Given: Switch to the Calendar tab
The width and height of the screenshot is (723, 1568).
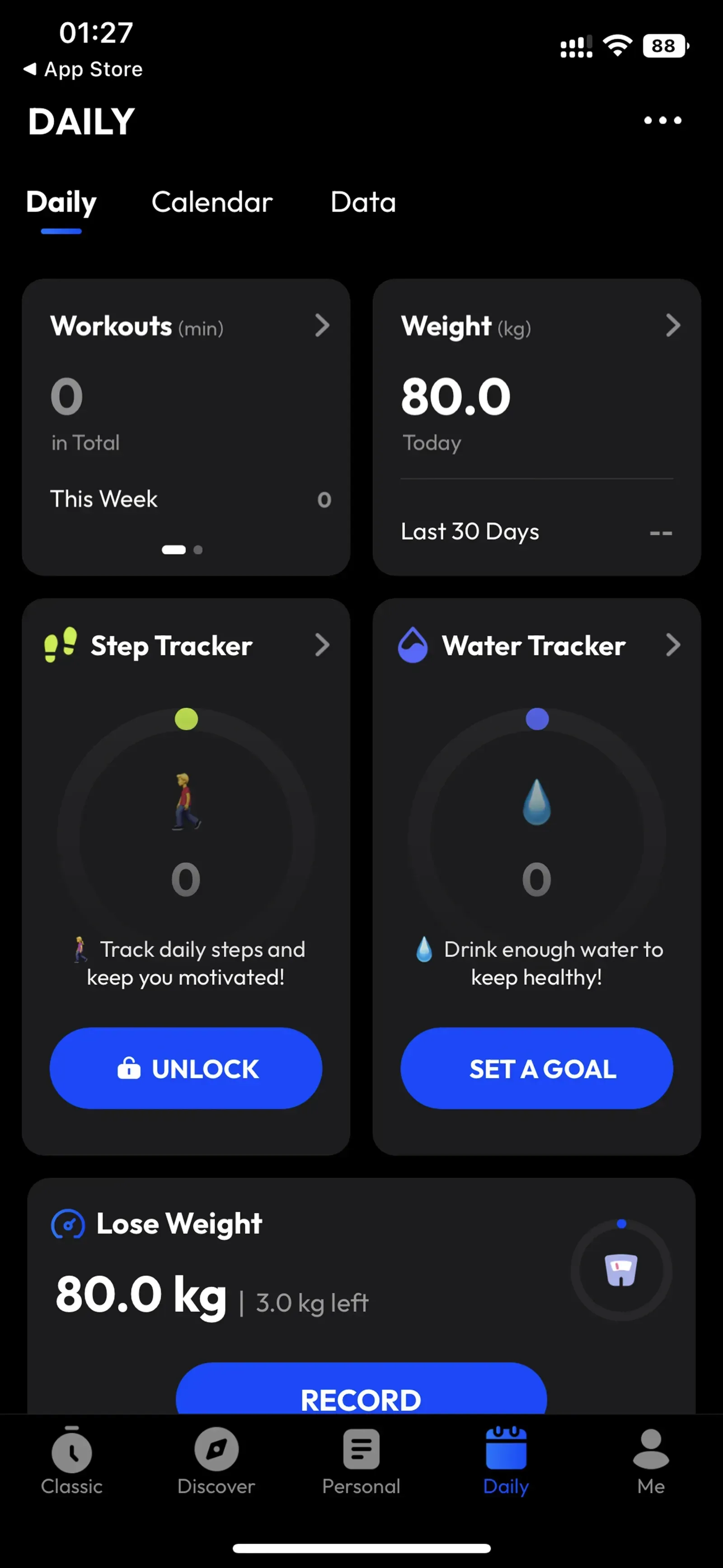Looking at the screenshot, I should 212,202.
